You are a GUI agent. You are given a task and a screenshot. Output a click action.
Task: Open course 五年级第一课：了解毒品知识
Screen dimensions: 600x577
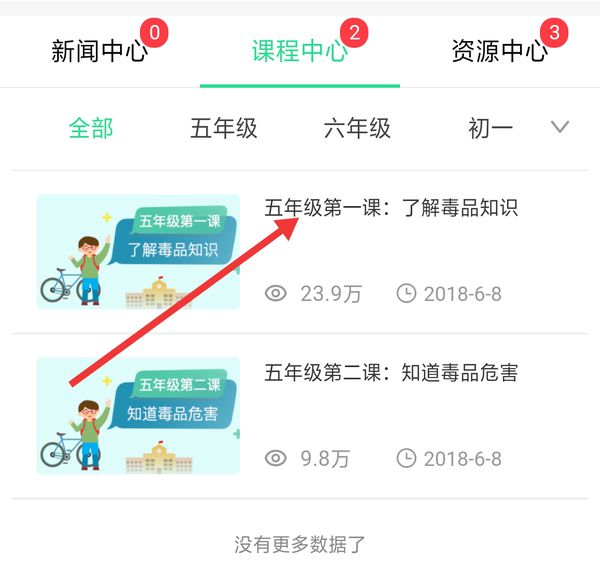[x=391, y=209]
